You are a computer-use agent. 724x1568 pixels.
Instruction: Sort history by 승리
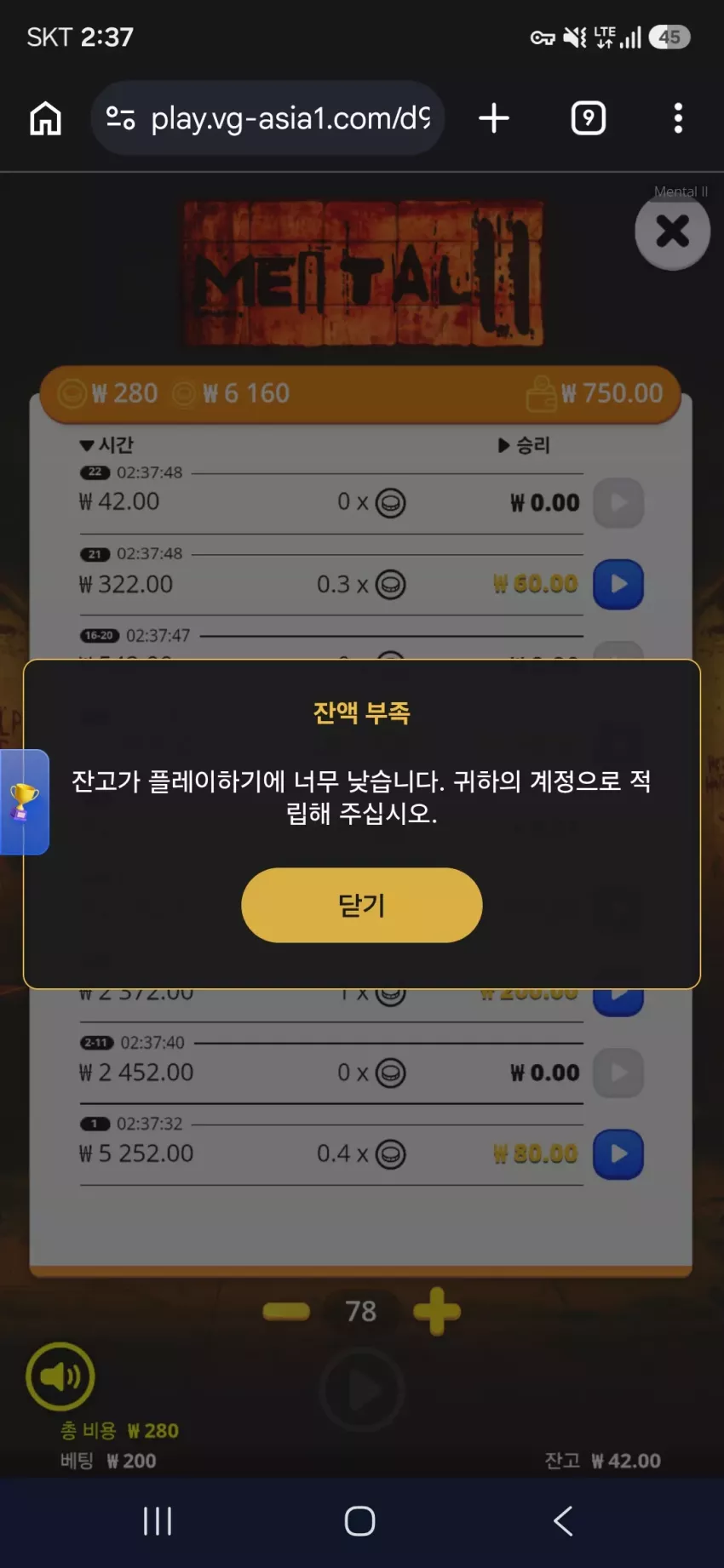(x=525, y=444)
